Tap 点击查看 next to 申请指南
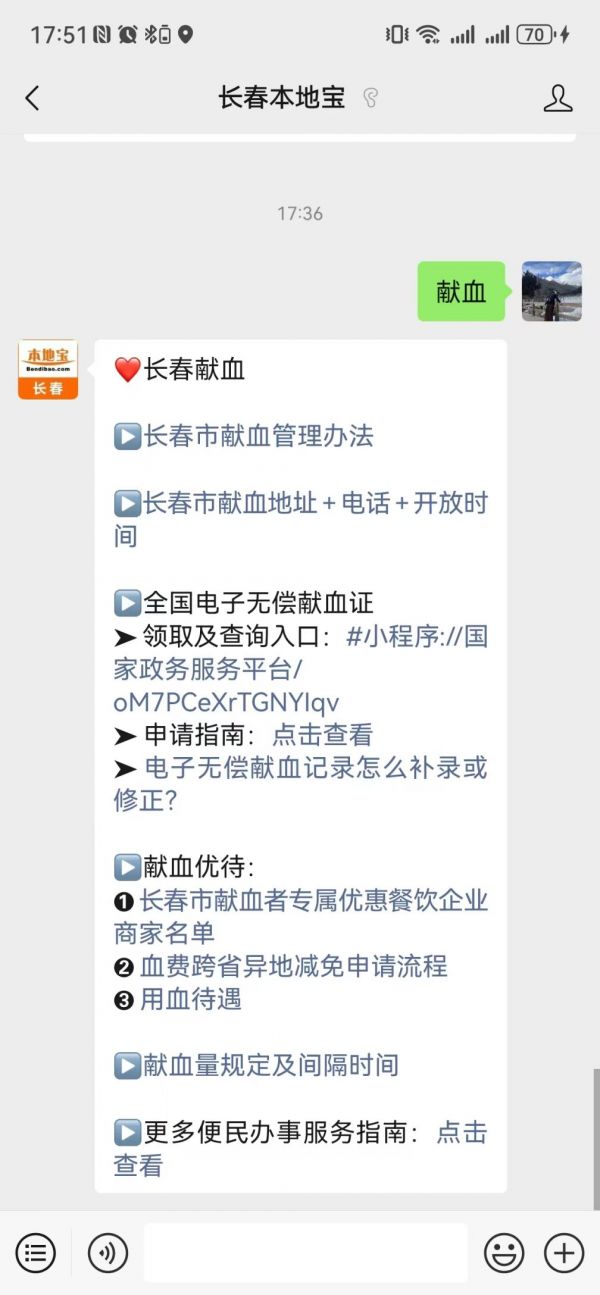Viewport: 600px width, 1295px height. [322, 735]
